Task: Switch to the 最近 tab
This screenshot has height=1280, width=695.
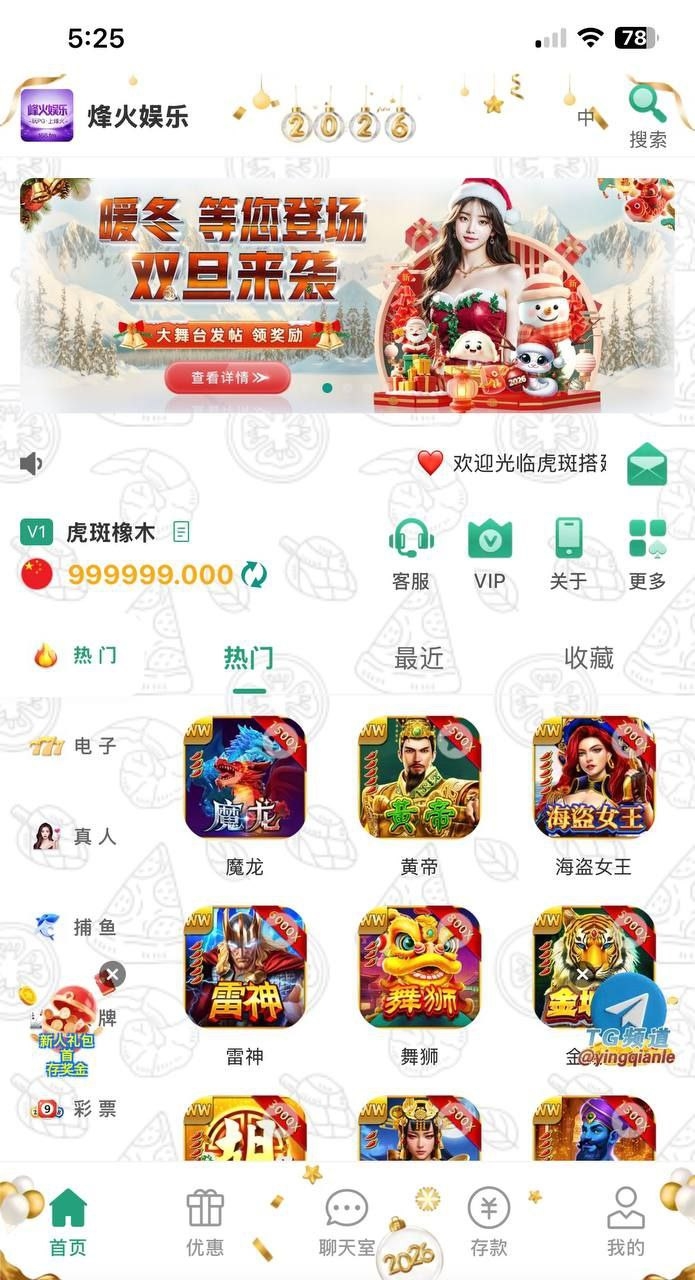Action: pyautogui.click(x=419, y=658)
